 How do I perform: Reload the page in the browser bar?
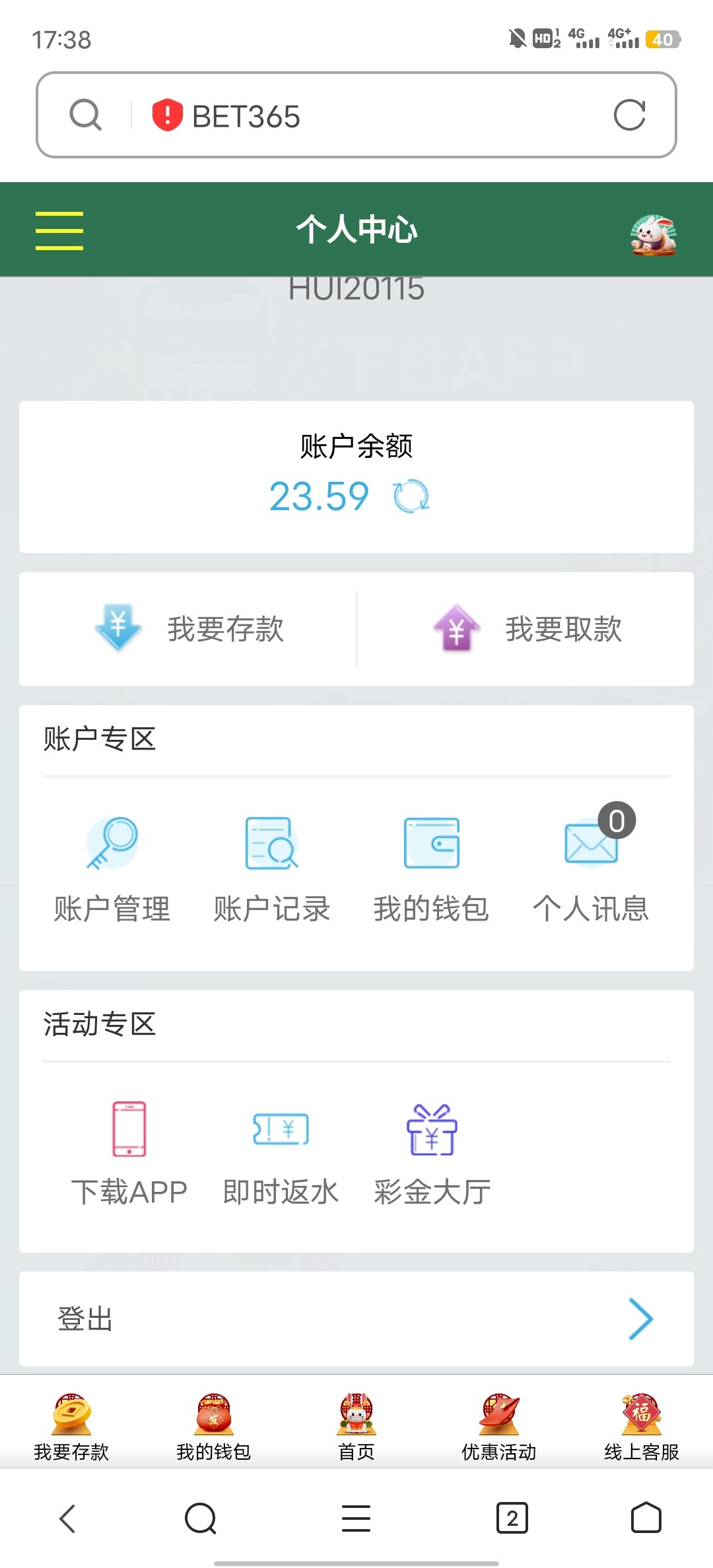pos(629,115)
